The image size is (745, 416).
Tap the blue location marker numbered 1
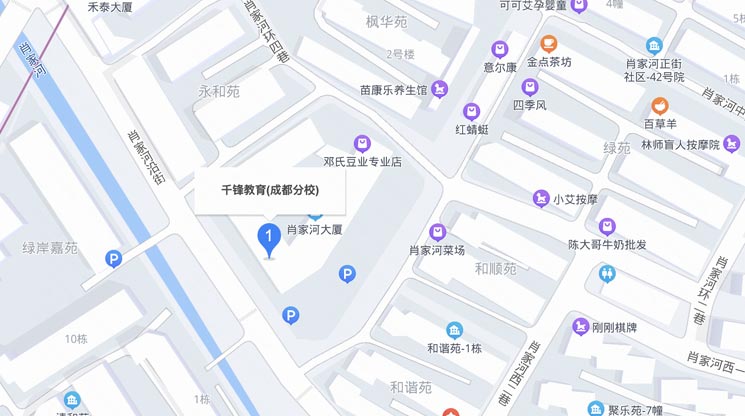click(268, 237)
